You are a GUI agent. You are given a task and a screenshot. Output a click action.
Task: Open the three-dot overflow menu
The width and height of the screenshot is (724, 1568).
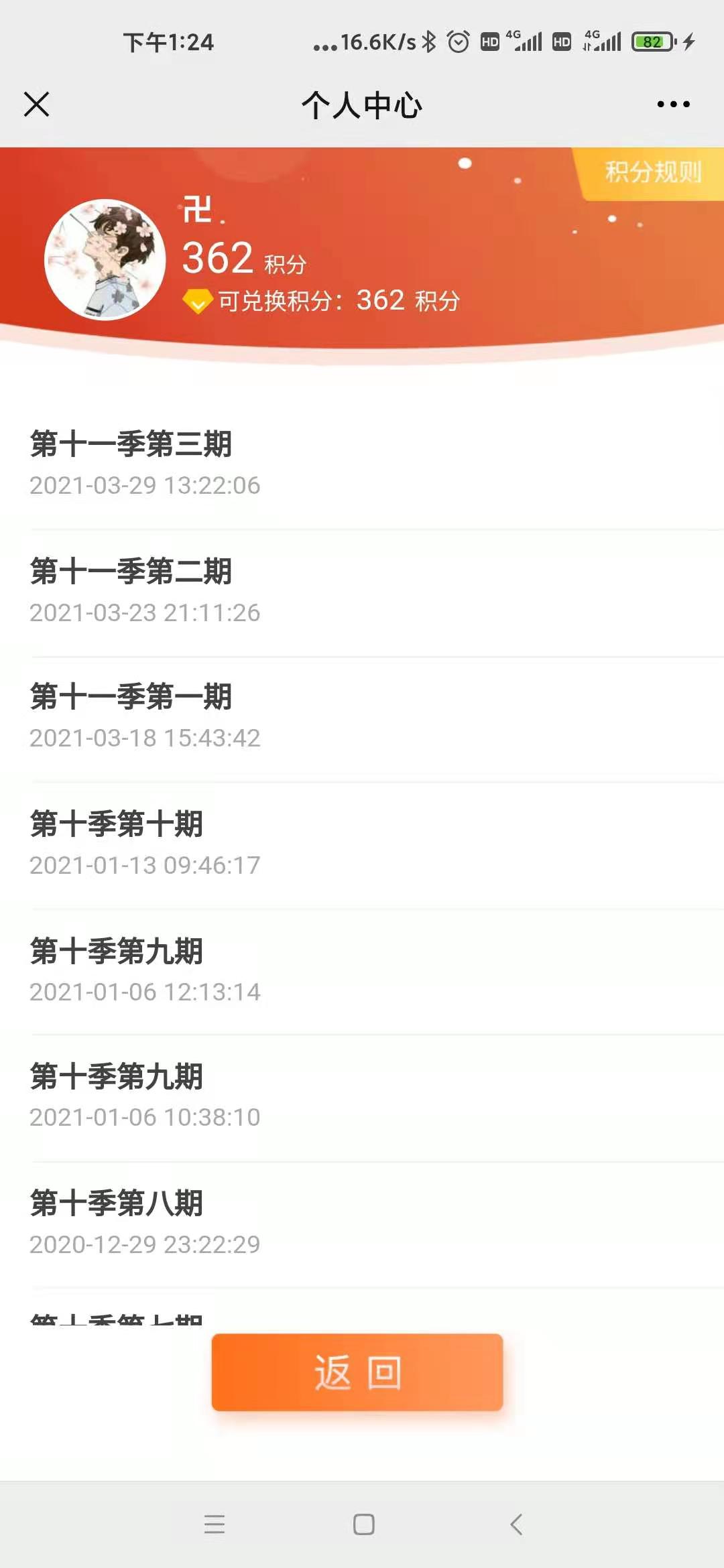point(673,105)
